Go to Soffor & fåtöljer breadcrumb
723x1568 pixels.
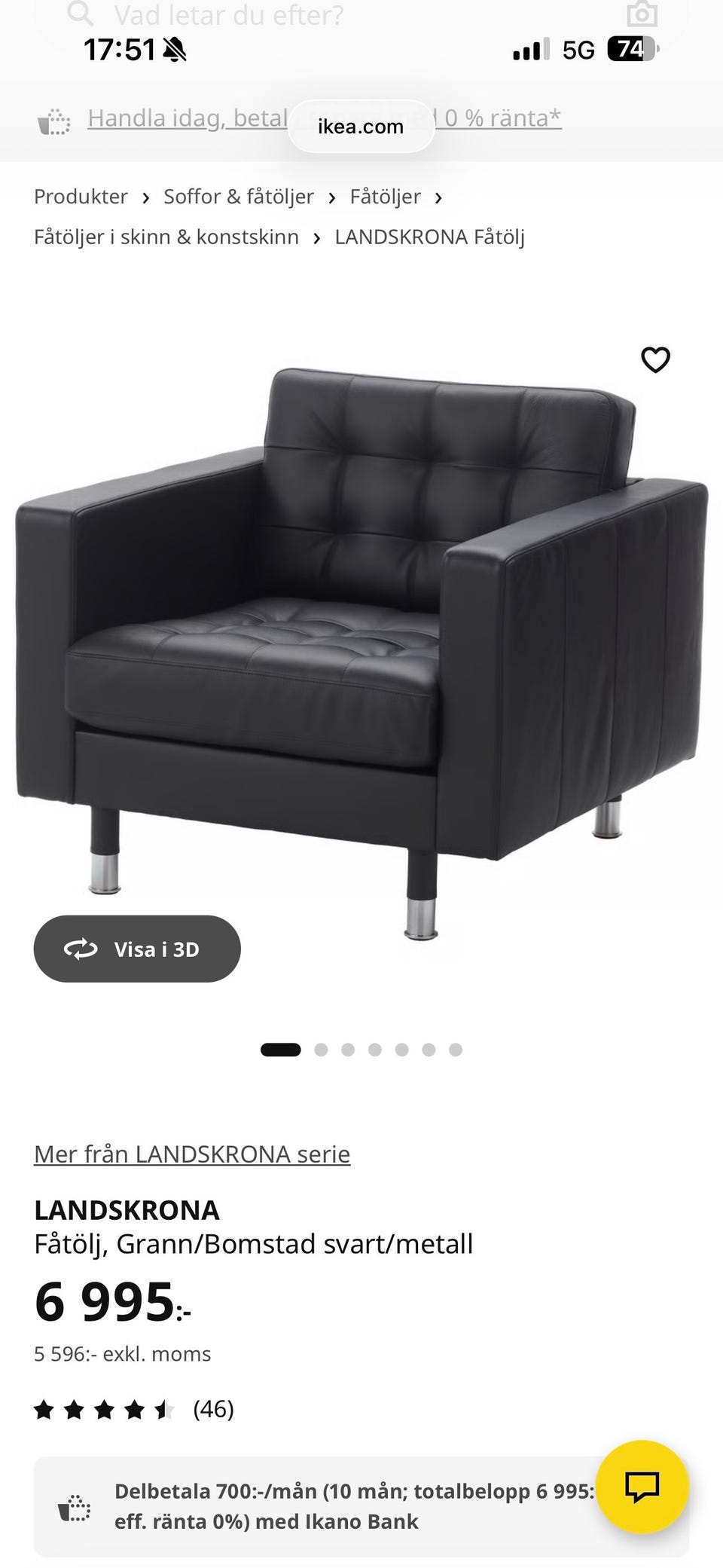coord(238,197)
